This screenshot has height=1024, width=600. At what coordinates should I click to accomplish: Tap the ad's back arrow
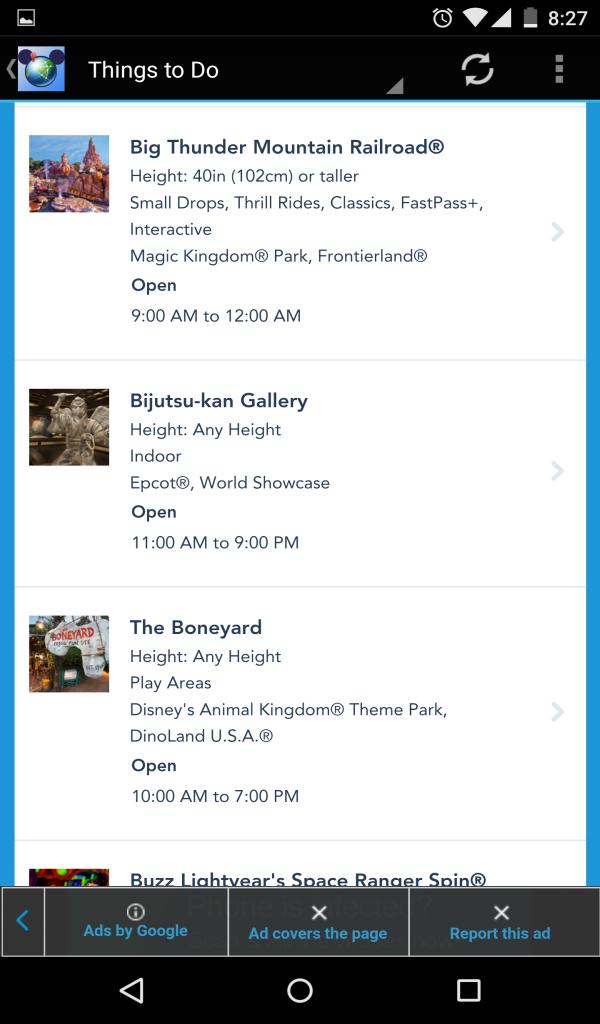click(x=23, y=921)
